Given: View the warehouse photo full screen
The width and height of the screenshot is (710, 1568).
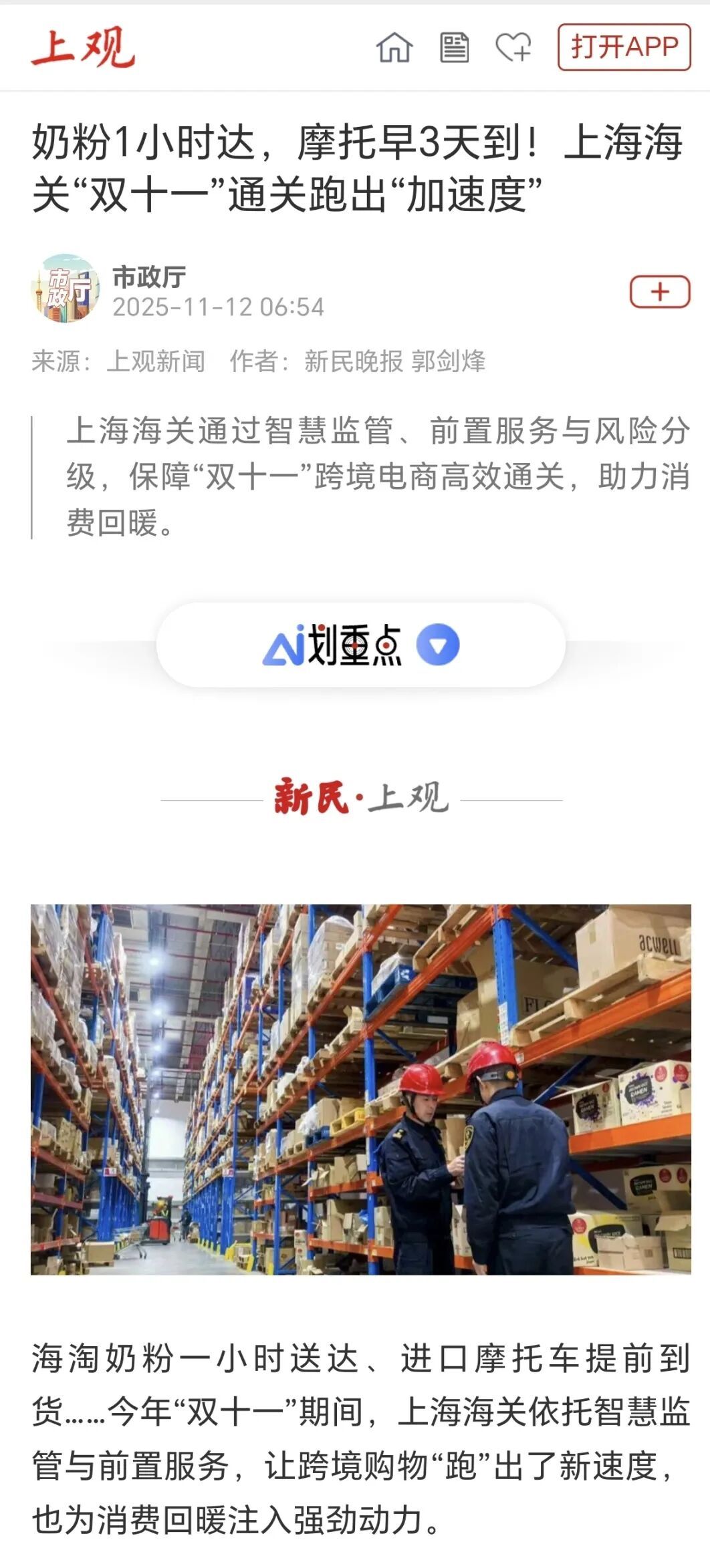Looking at the screenshot, I should pos(361,1090).
